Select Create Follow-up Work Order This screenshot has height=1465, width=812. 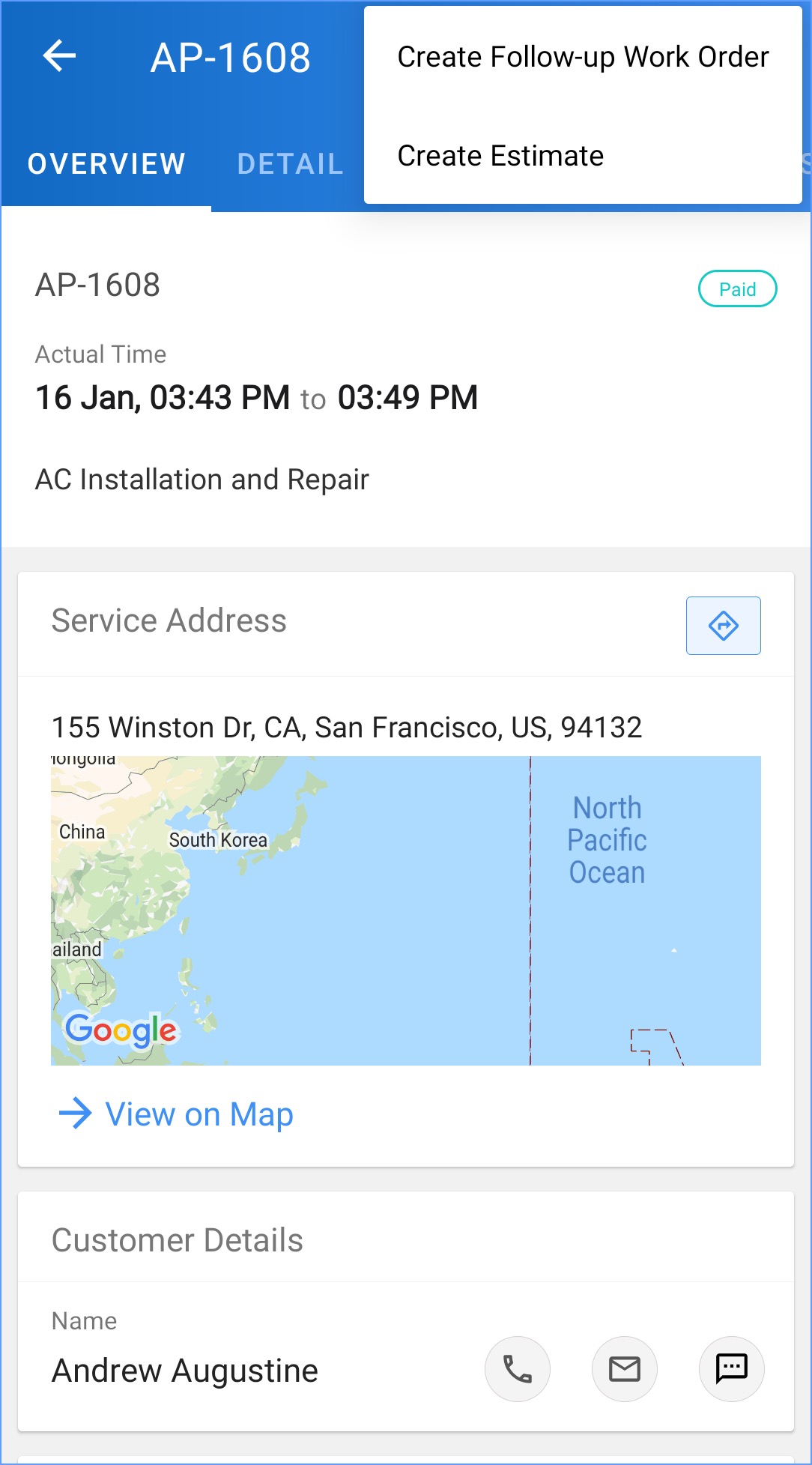coord(582,57)
